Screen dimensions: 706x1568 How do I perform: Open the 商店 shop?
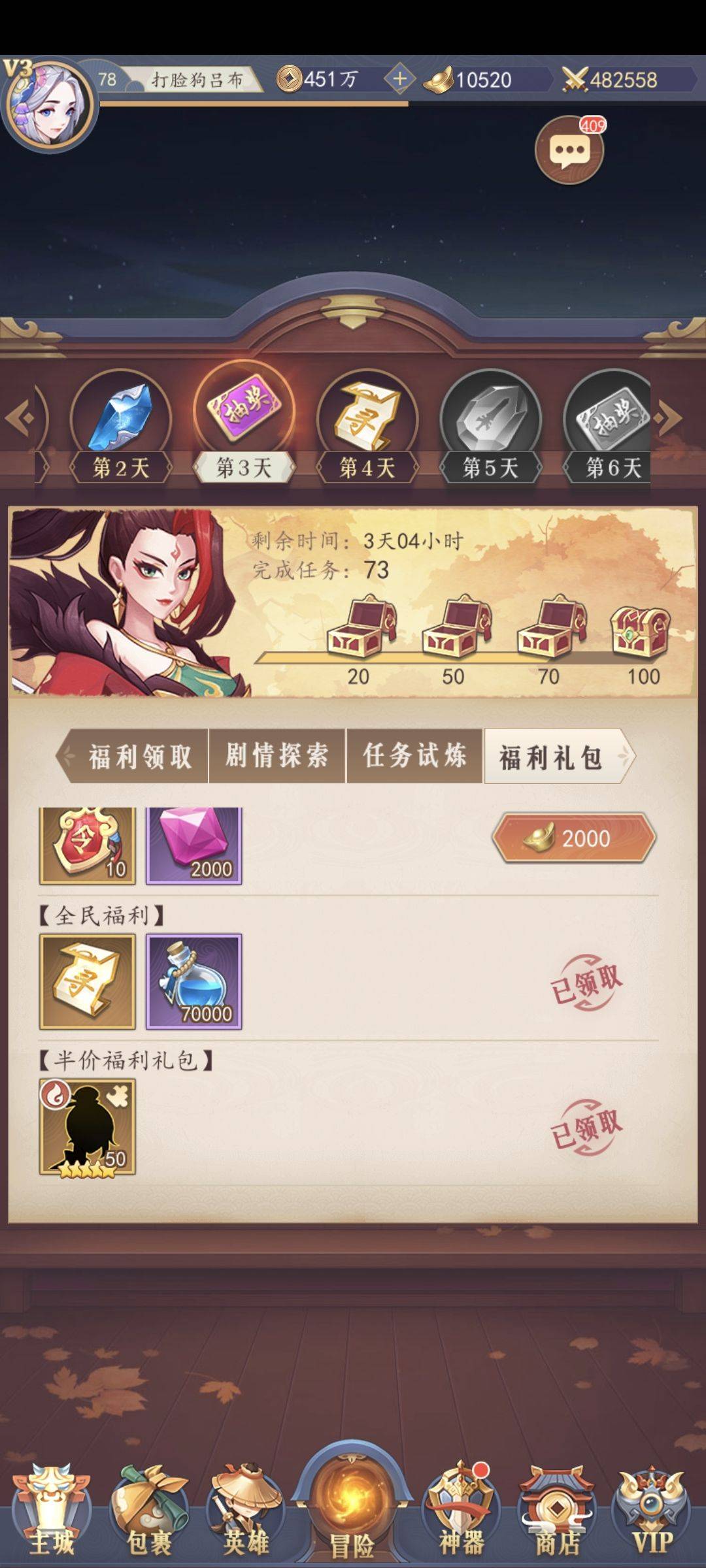pyautogui.click(x=557, y=1516)
